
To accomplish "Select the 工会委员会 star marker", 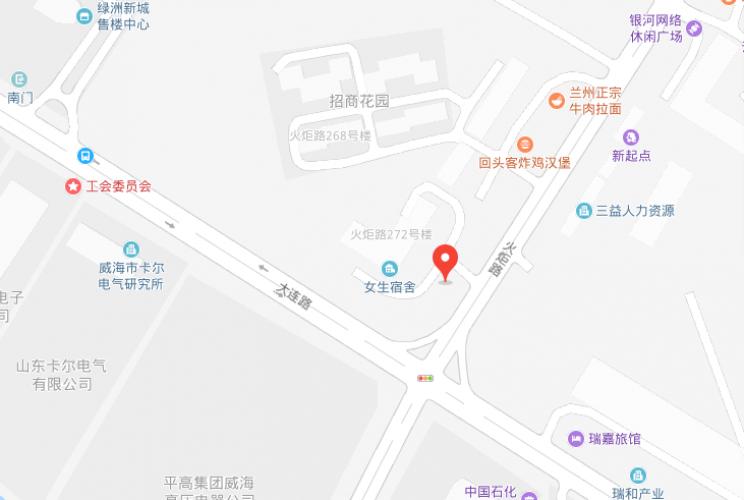I will click(72, 186).
